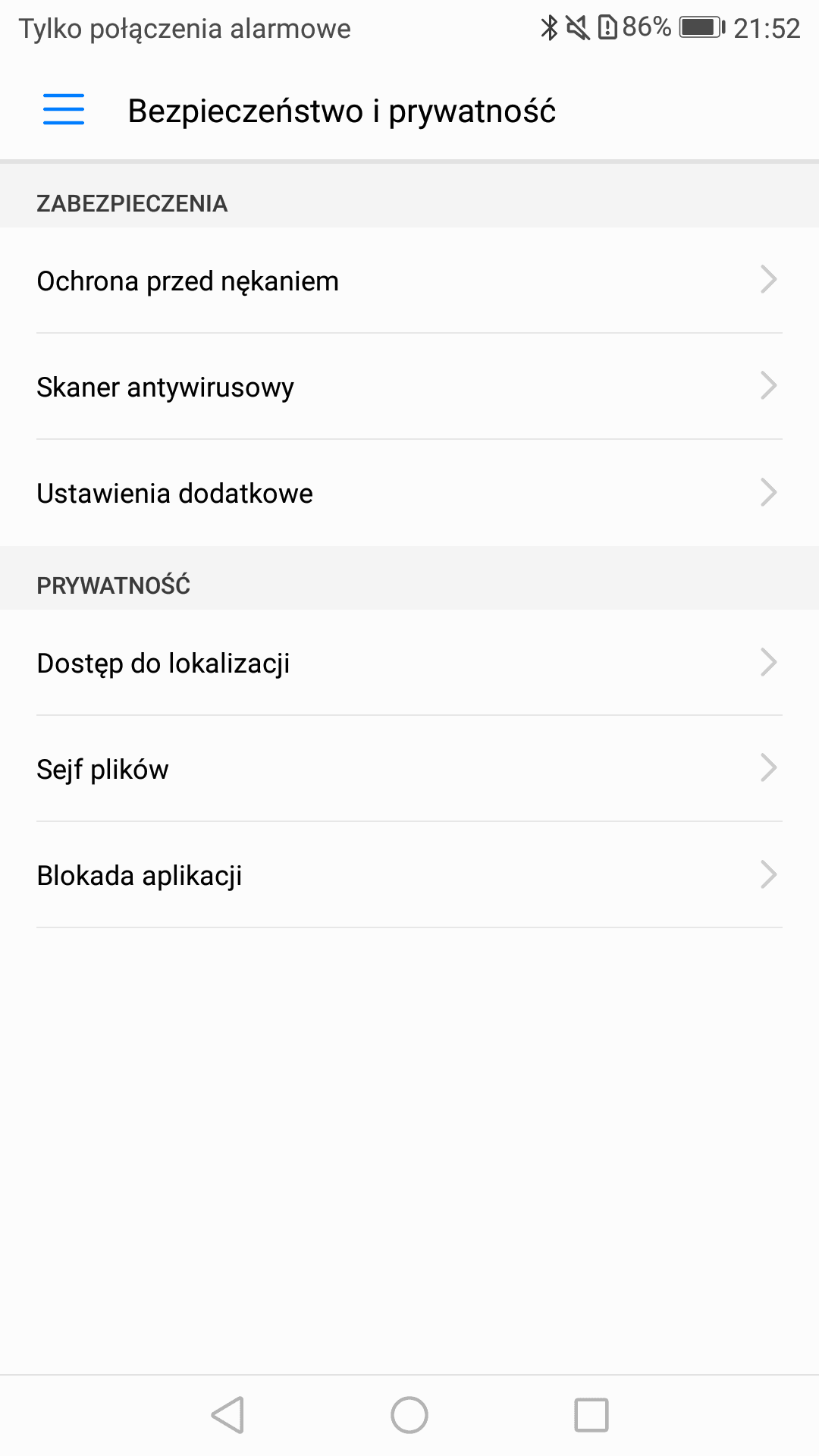Go to Ustawienia dodatkowe
The image size is (819, 1456).
409,493
